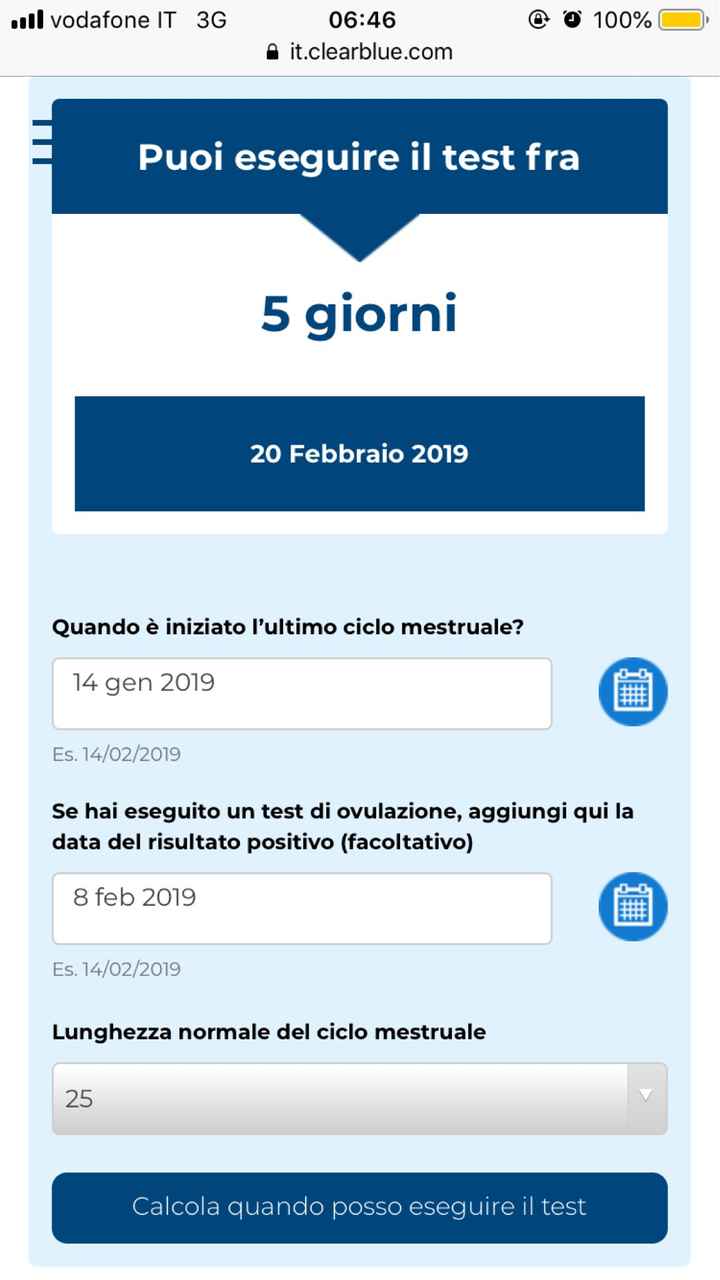The image size is (720, 1280).
Task: Click the time display showing 06:46
Action: click(362, 18)
